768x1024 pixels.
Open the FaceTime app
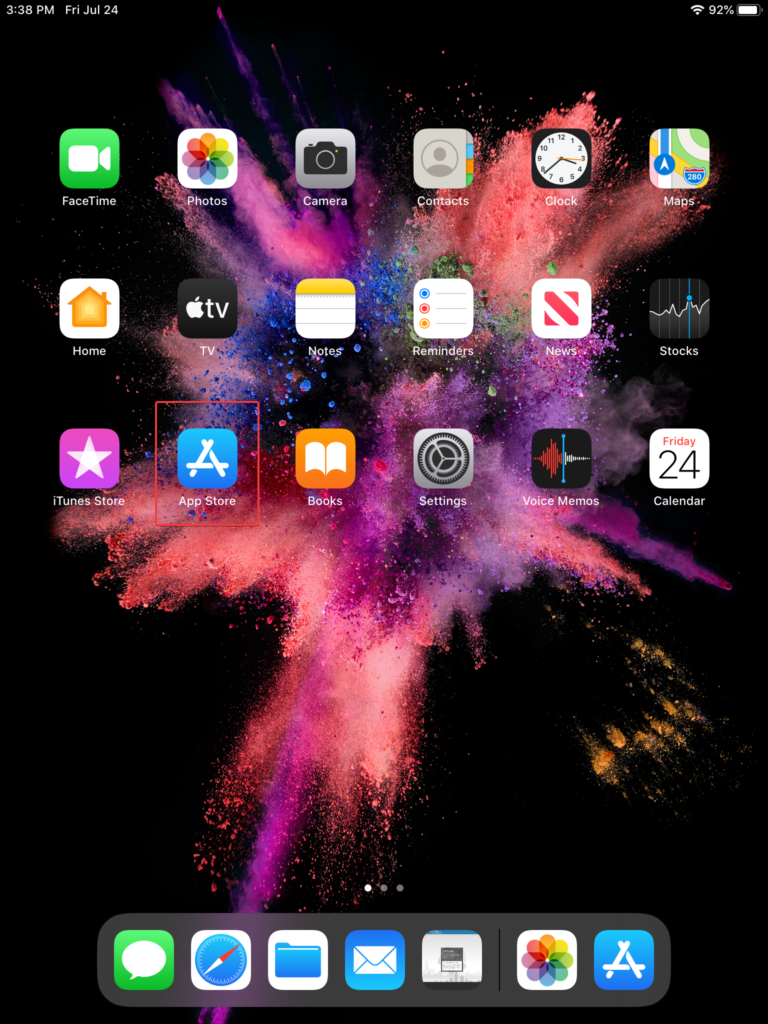tap(89, 159)
